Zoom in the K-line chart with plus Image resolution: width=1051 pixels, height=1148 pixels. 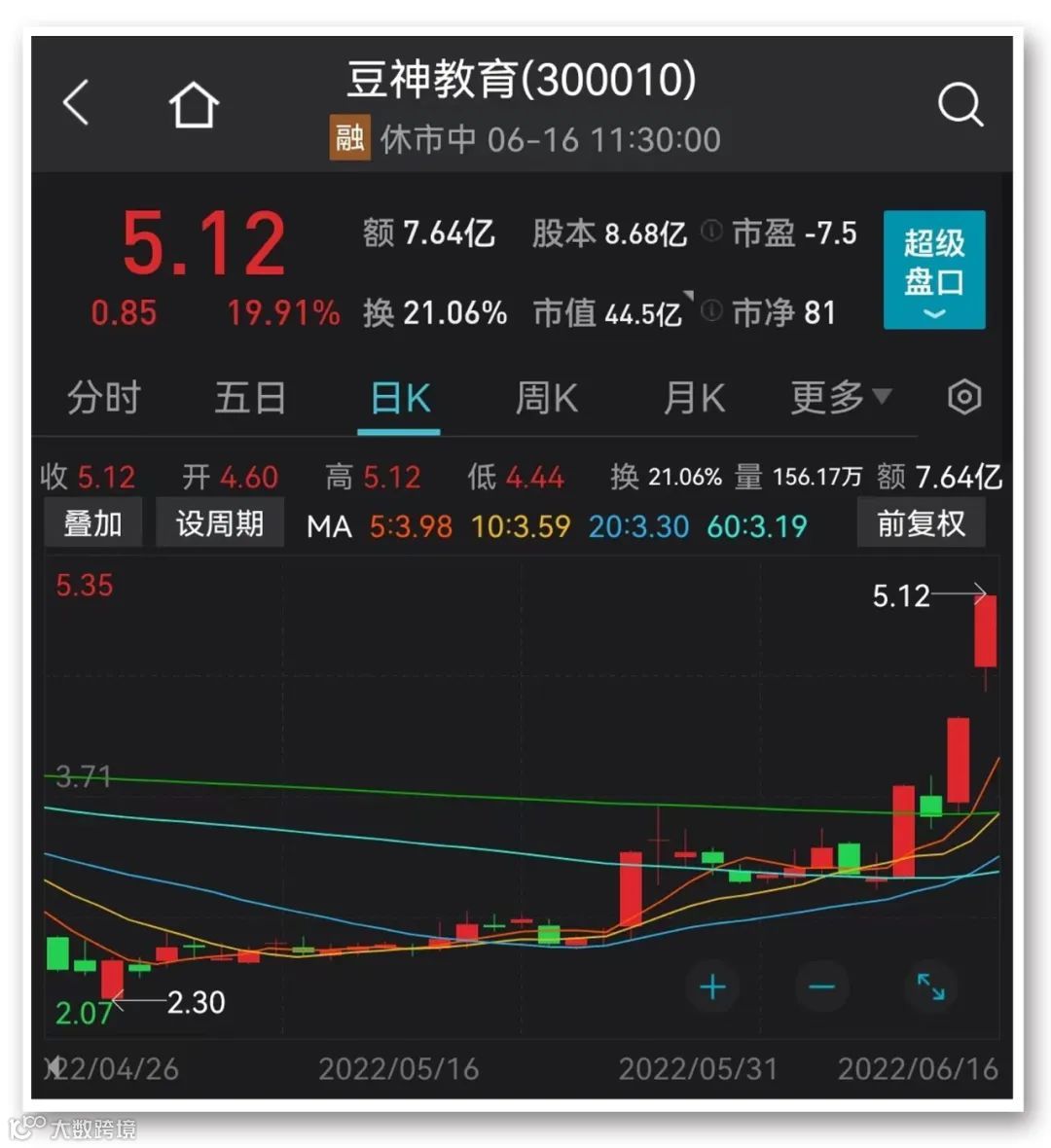[x=712, y=987]
